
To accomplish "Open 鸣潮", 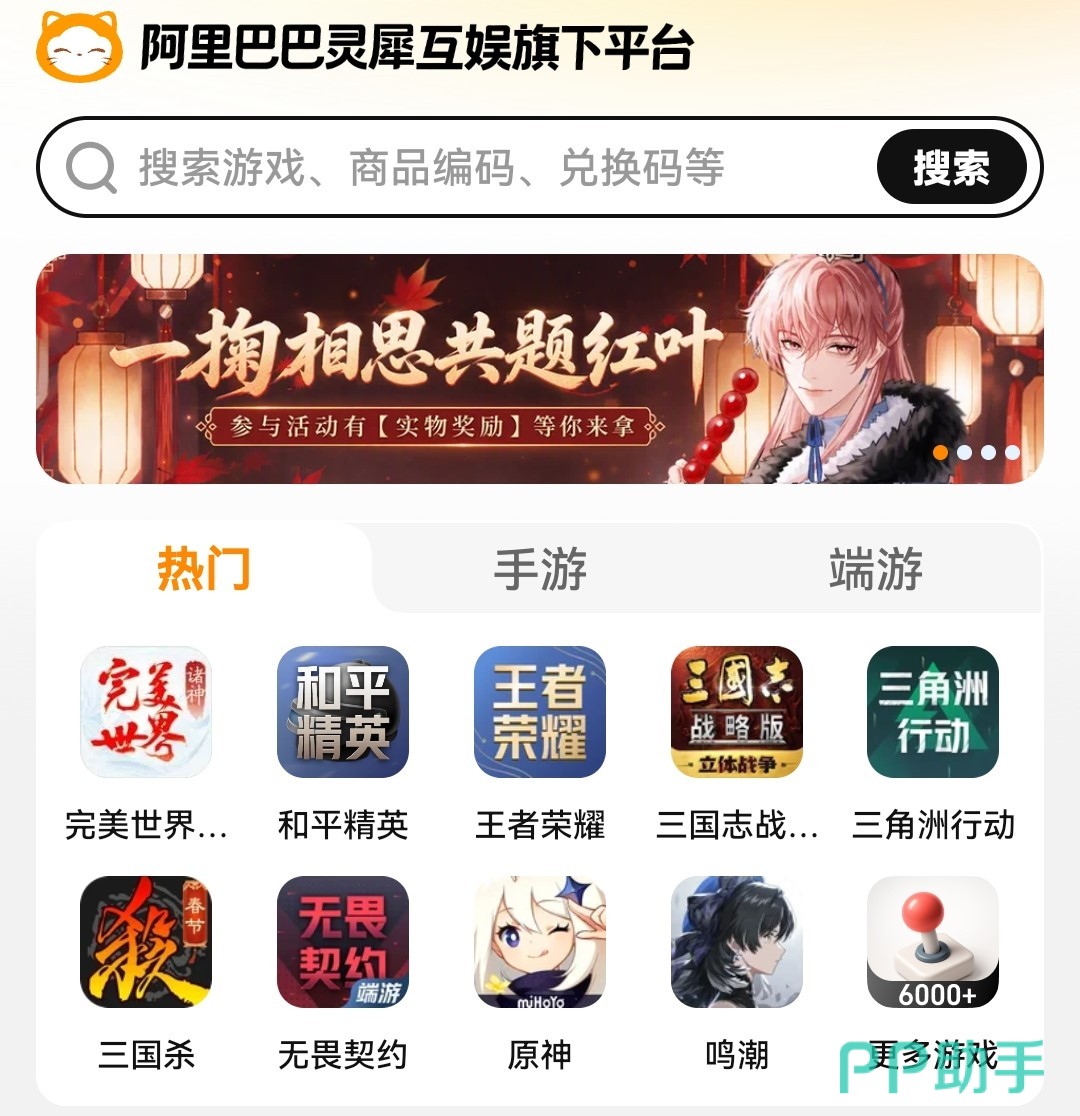I will tap(737, 974).
